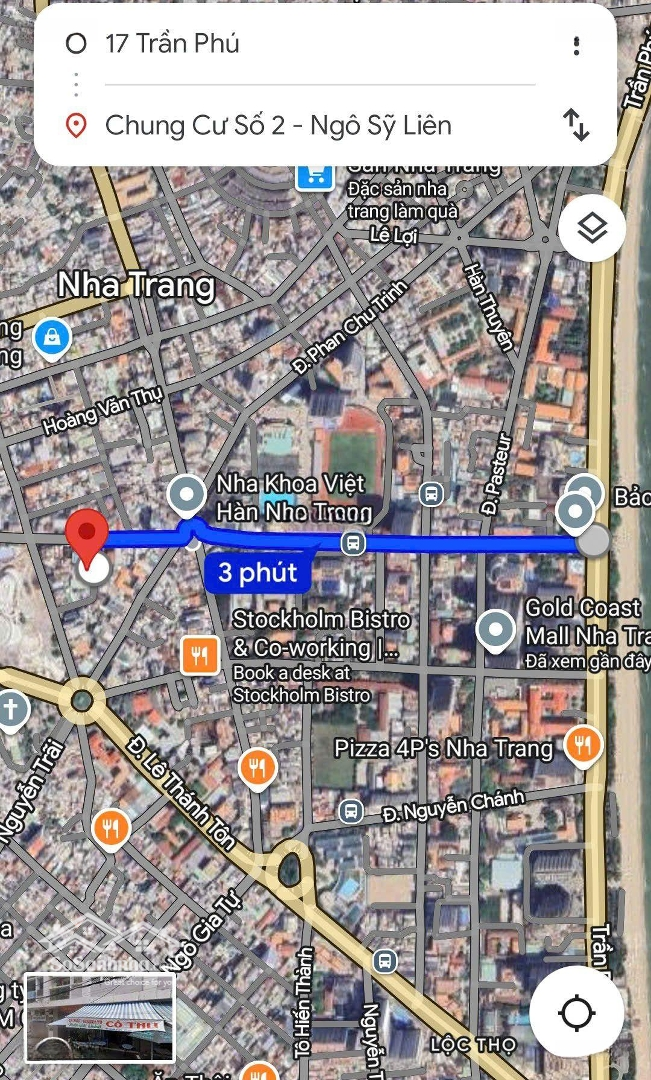Screen dimensions: 651x1080
Task: Tap the red destination pin
Action: (x=87, y=536)
